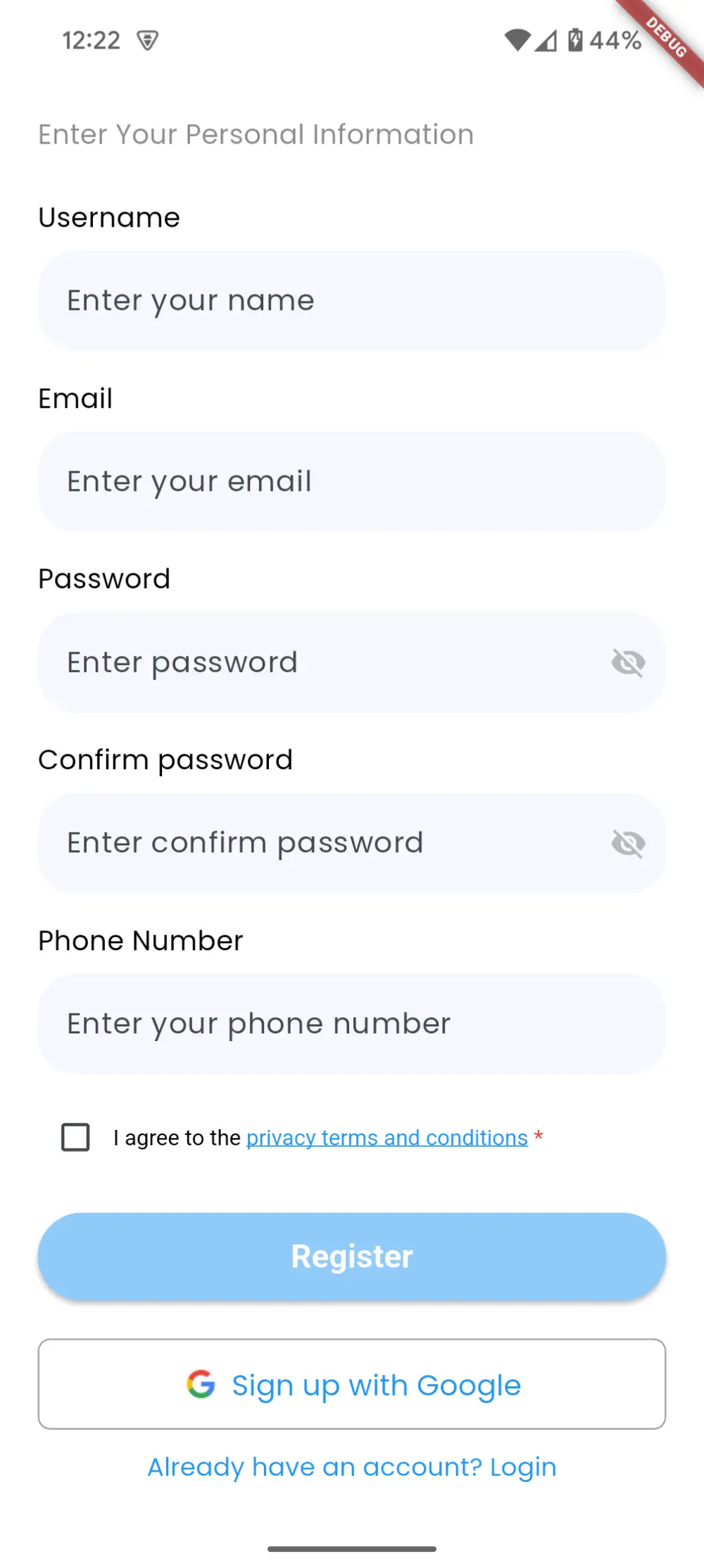
Task: Click the cellular signal icon
Action: pyautogui.click(x=547, y=40)
